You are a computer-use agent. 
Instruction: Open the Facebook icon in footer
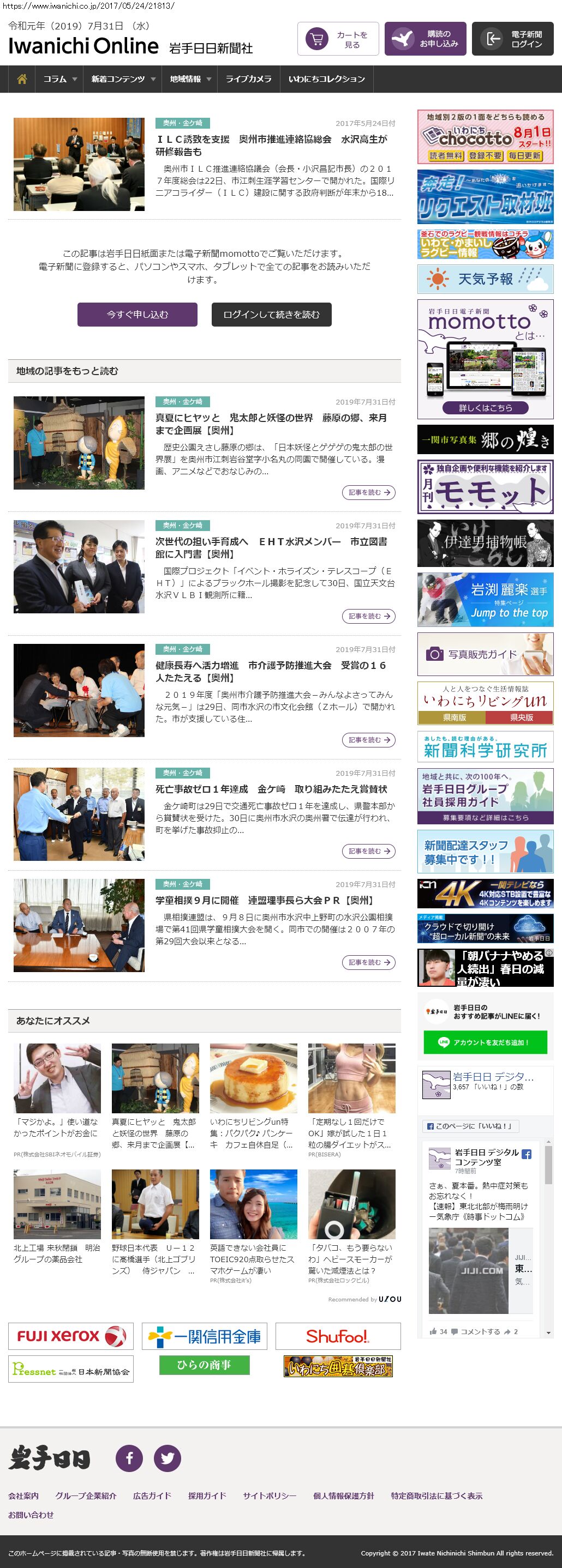[129, 1458]
